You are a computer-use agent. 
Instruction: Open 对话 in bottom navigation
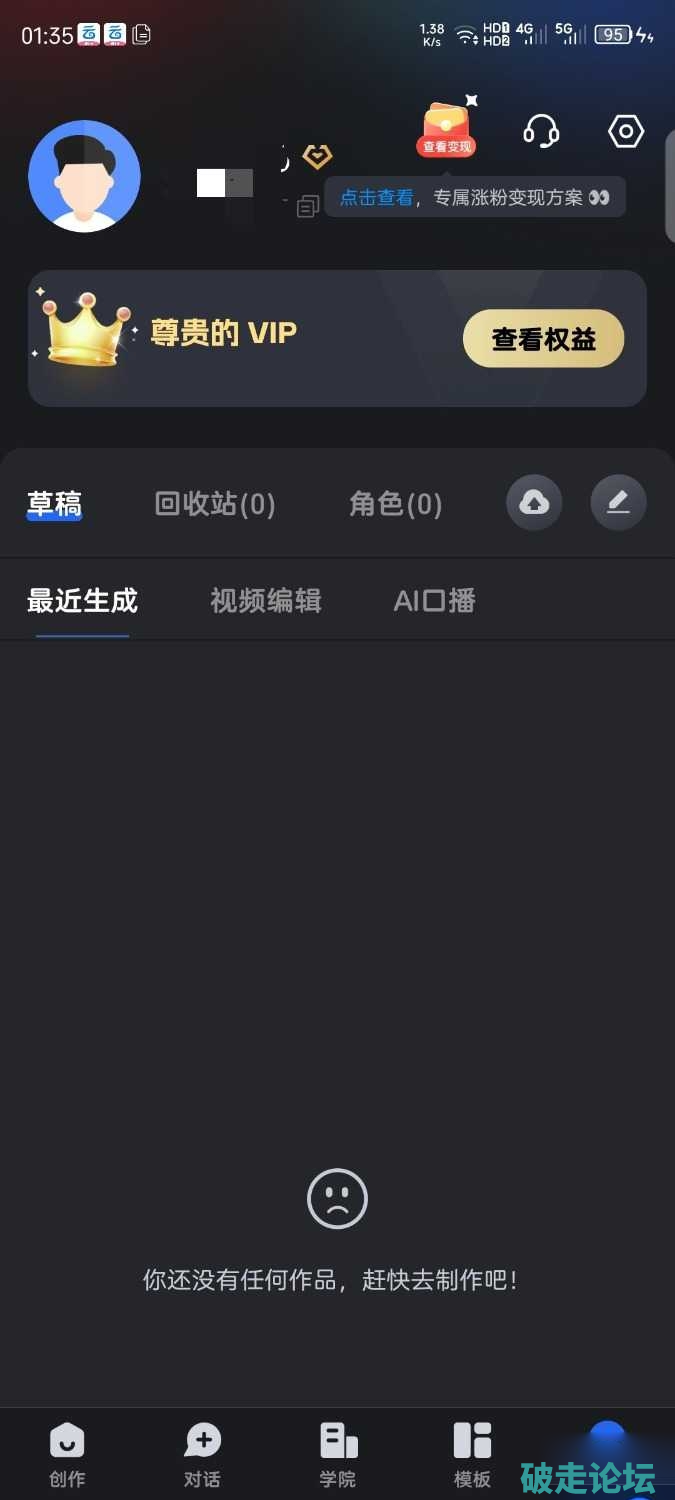(x=202, y=1455)
